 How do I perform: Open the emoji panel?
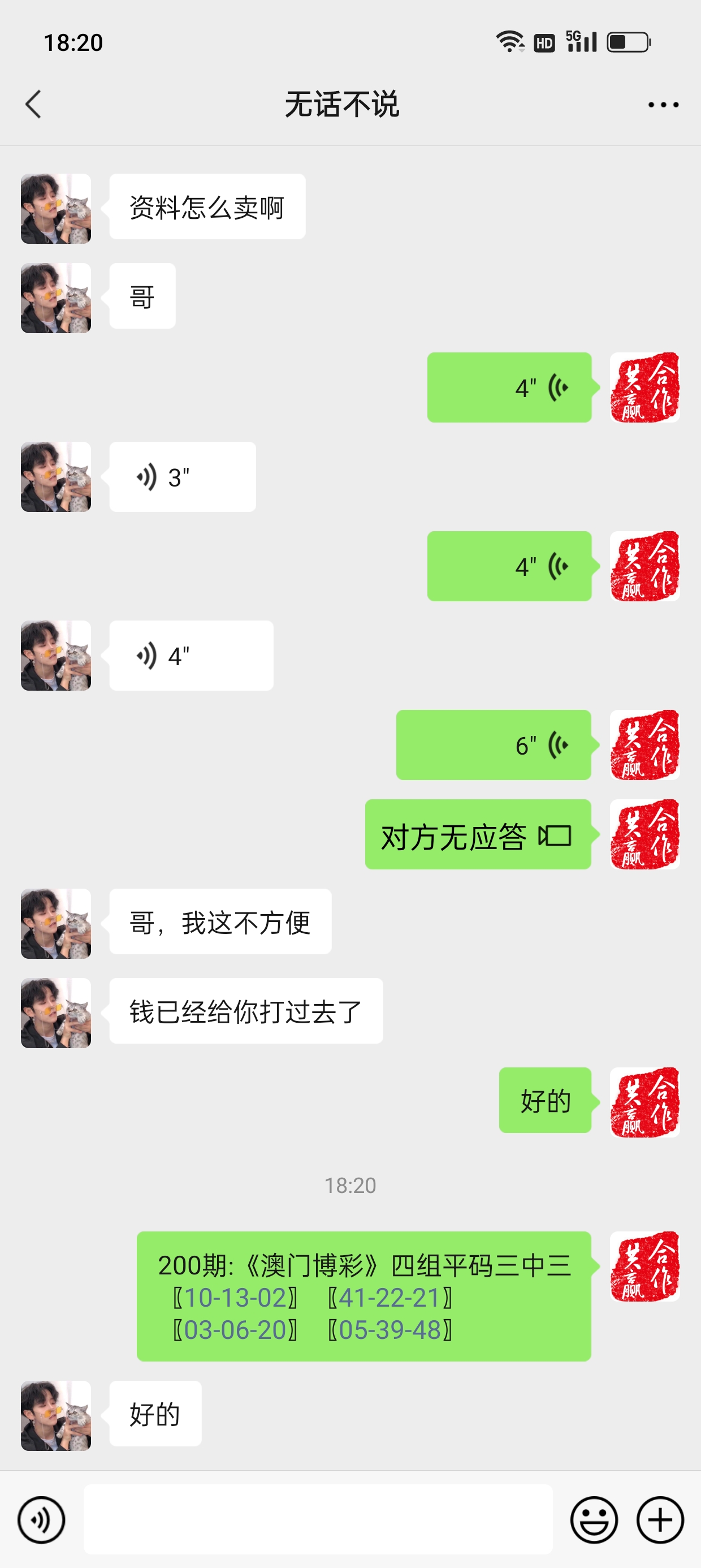point(593,1520)
